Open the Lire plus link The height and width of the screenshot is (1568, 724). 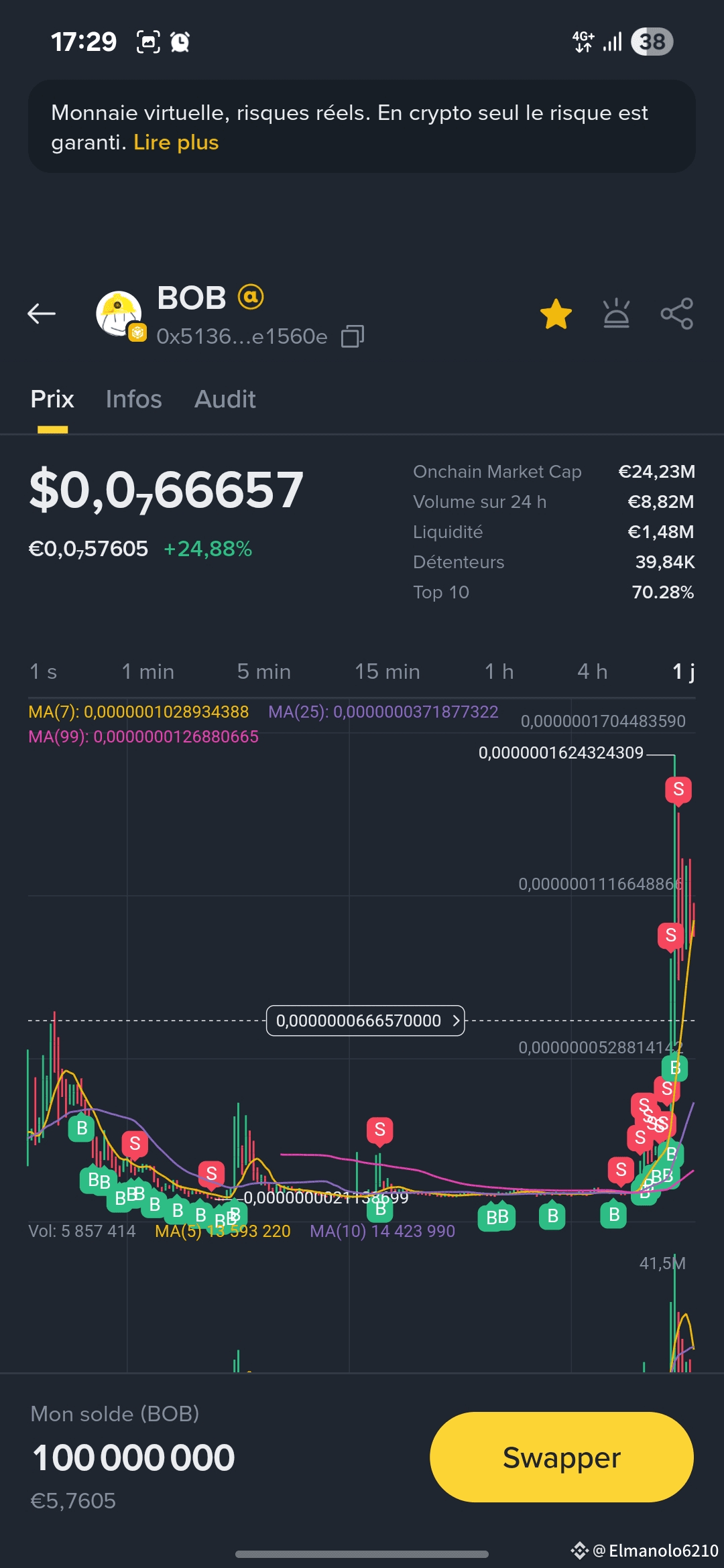[x=176, y=143]
